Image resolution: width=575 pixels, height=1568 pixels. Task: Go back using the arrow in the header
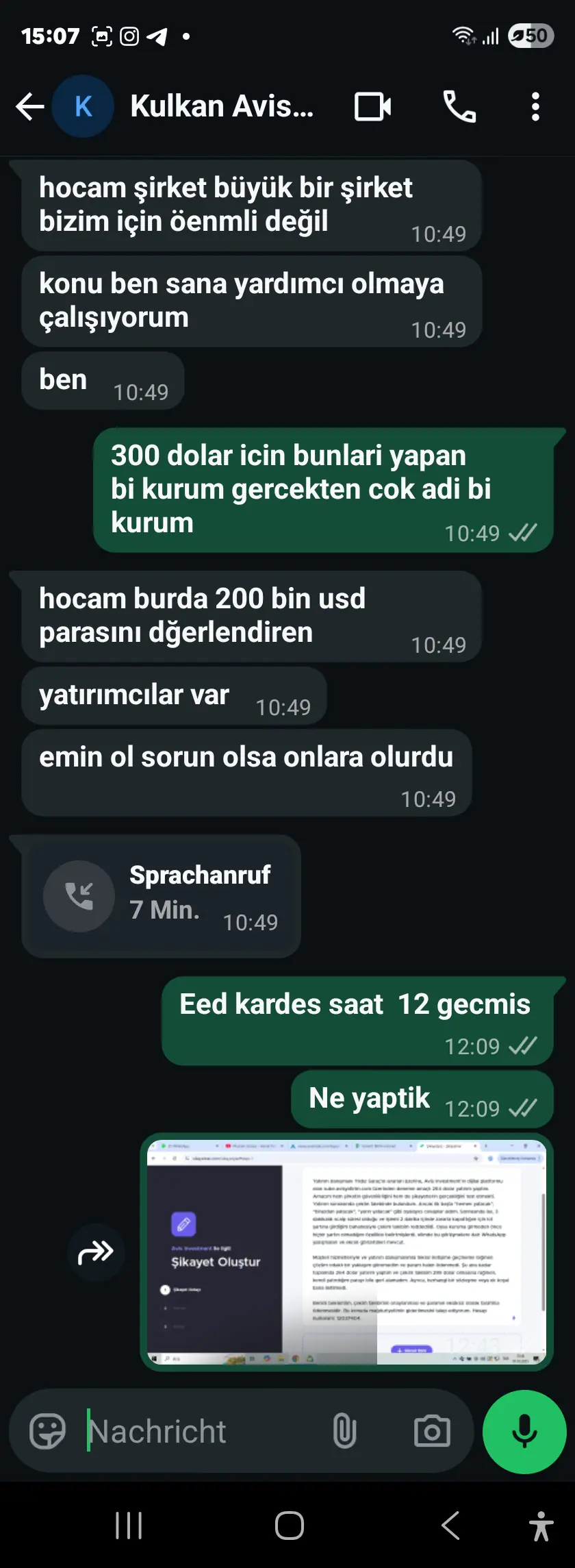pyautogui.click(x=29, y=106)
